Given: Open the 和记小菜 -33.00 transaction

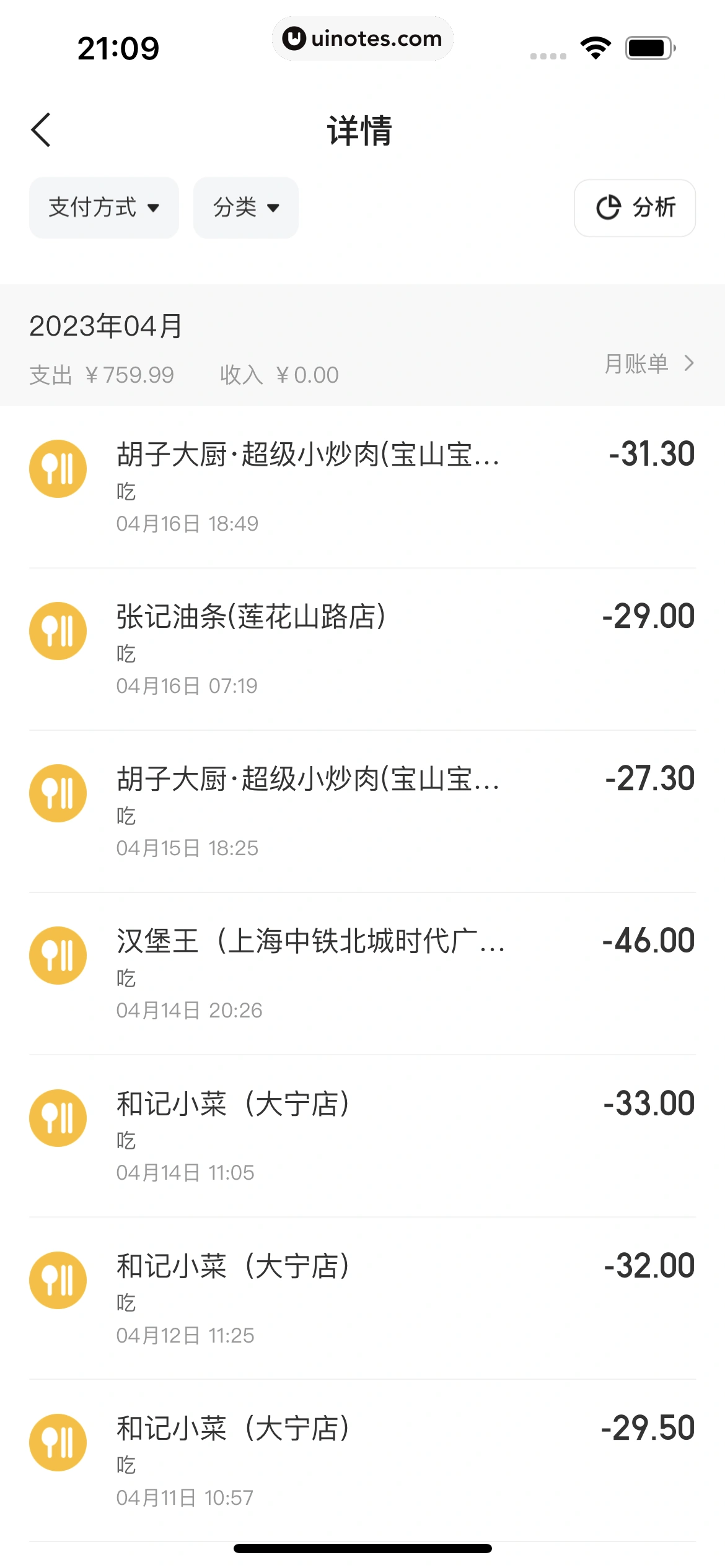Looking at the screenshot, I should pos(362,1136).
